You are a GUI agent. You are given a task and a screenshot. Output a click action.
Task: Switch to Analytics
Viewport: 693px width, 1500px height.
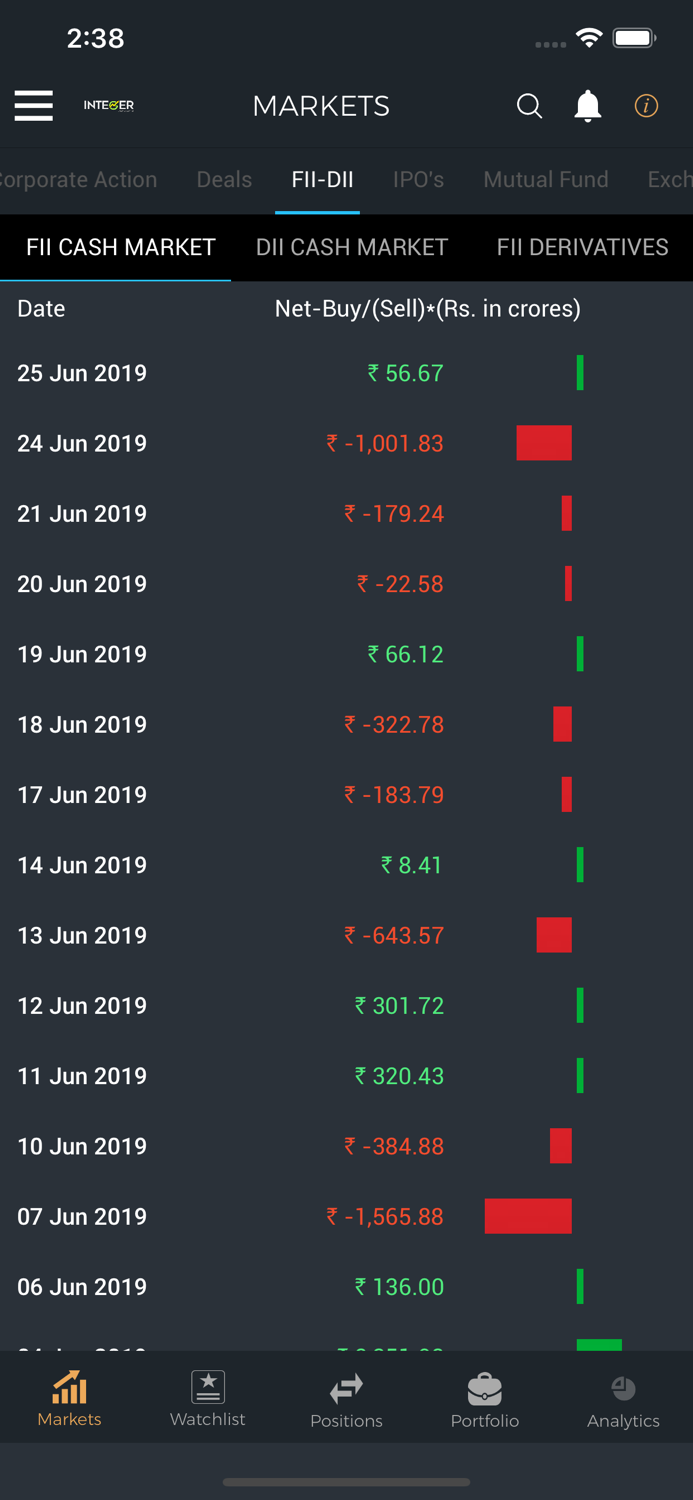[623, 1398]
